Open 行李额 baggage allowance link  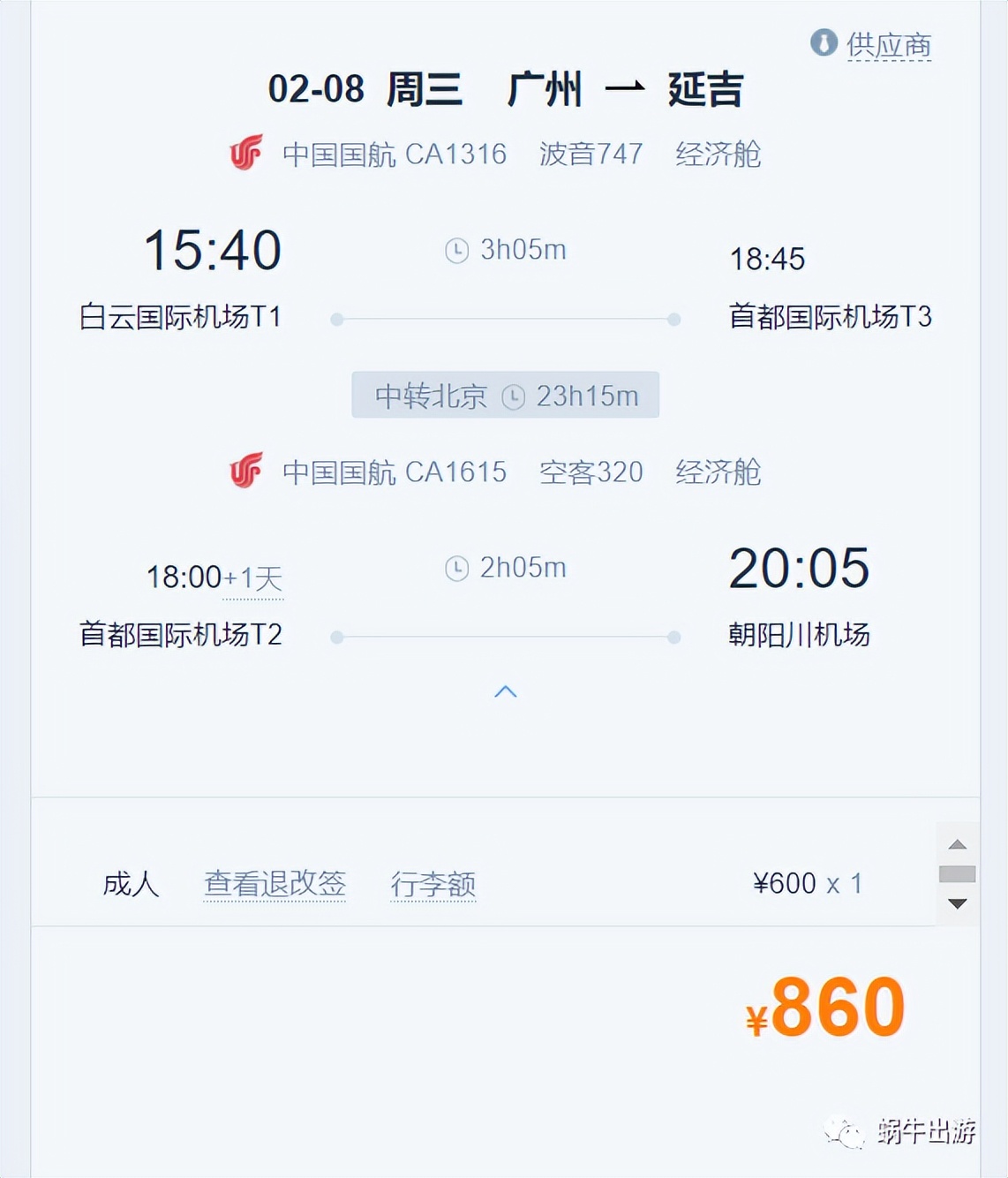point(433,883)
